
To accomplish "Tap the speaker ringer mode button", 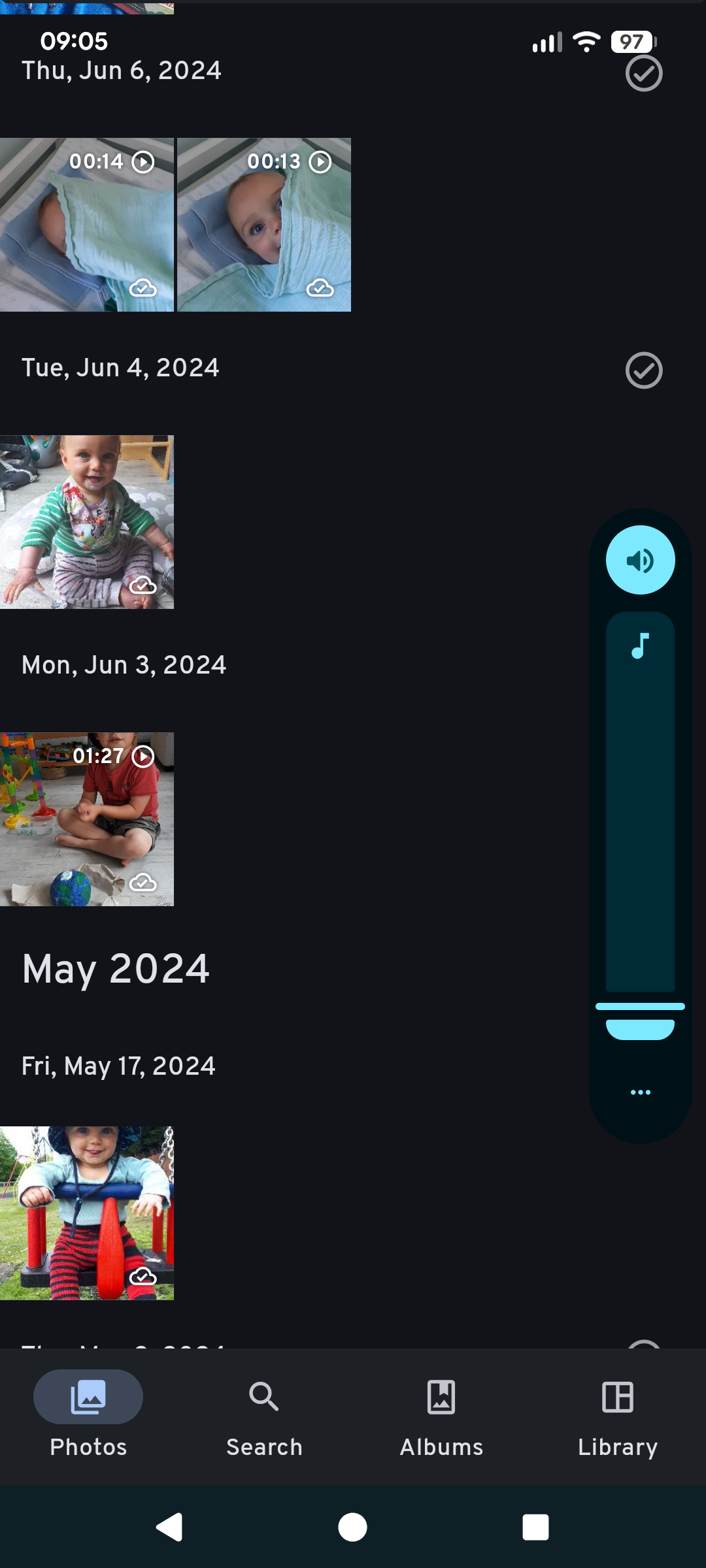I will [x=640, y=560].
